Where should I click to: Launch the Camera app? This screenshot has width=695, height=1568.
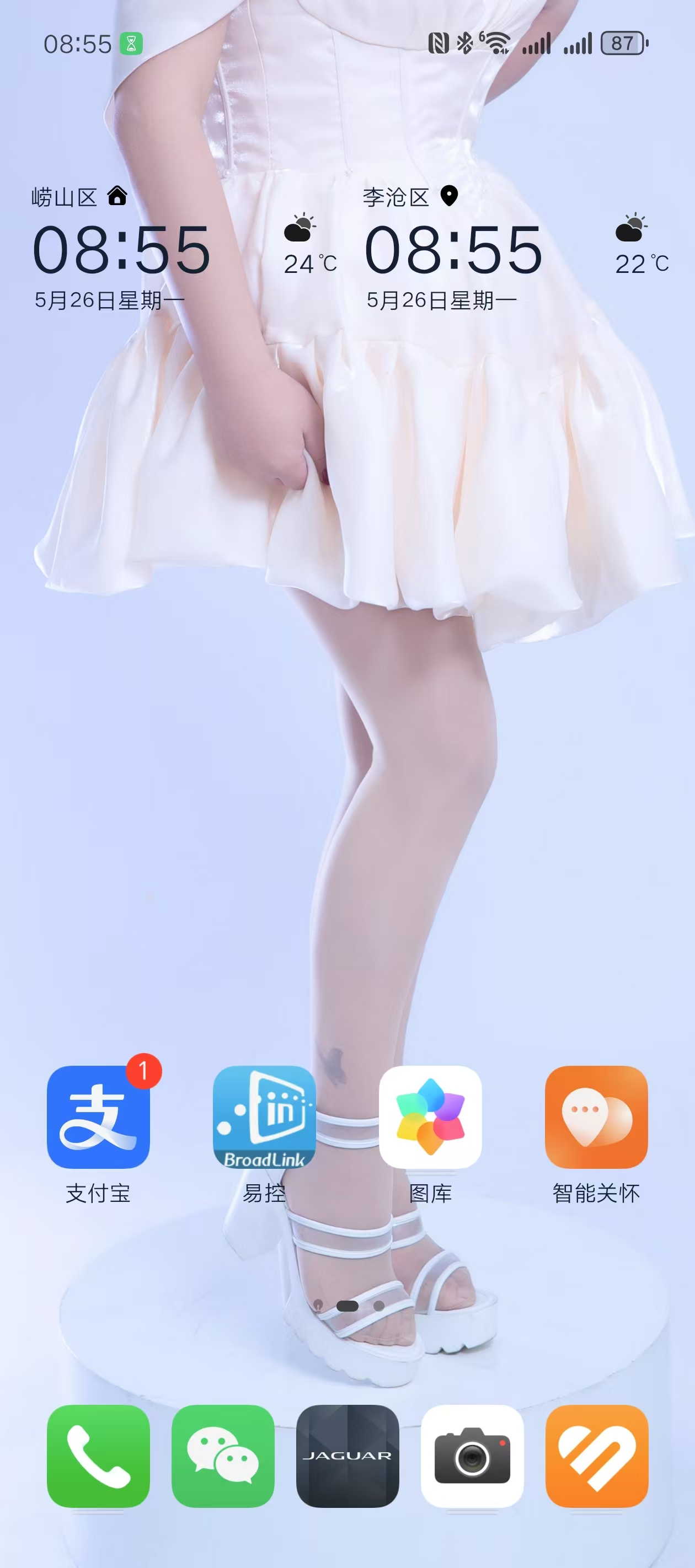click(472, 1456)
